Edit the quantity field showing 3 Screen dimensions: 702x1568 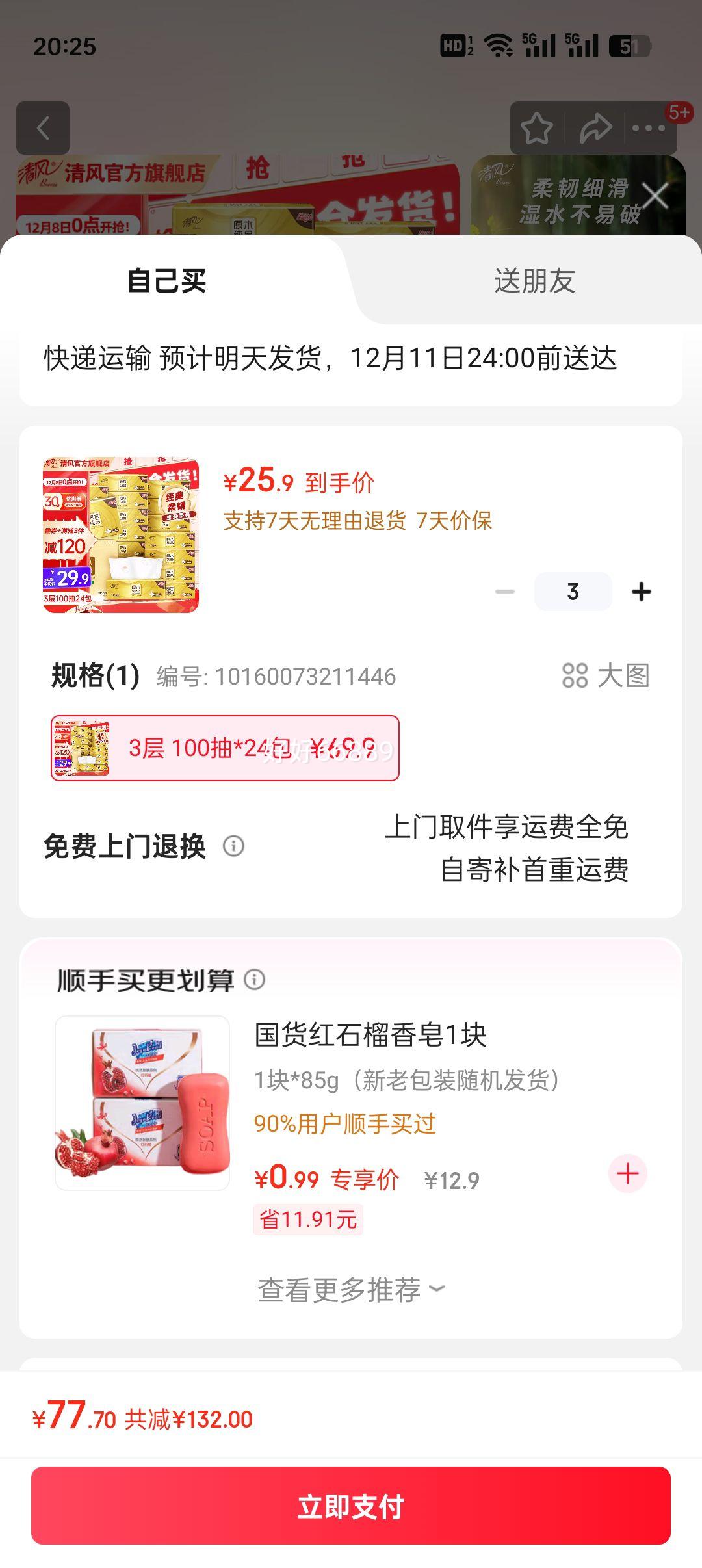pos(573,592)
